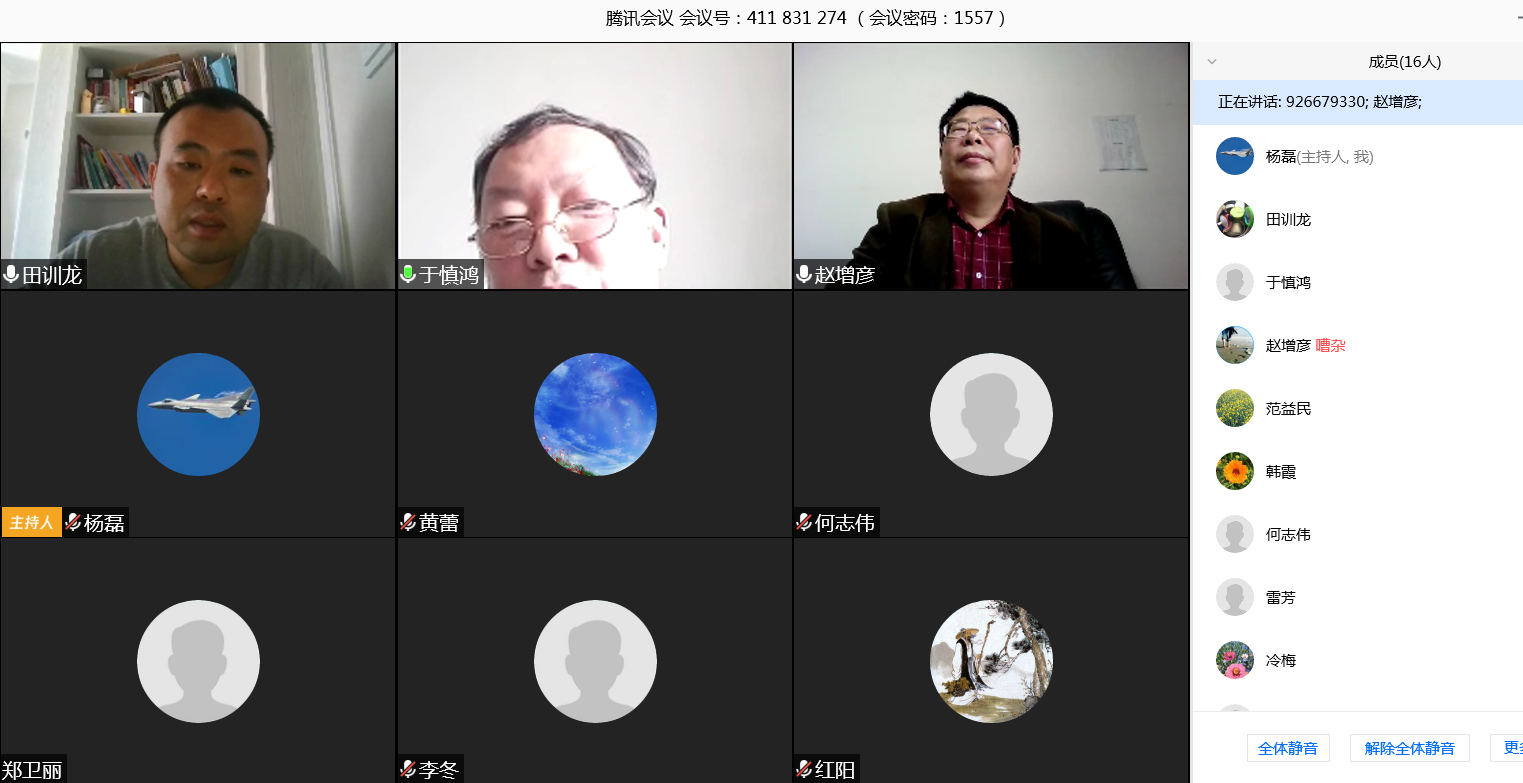Open member row for 范益民
The height and width of the screenshot is (783, 1523).
click(1288, 408)
